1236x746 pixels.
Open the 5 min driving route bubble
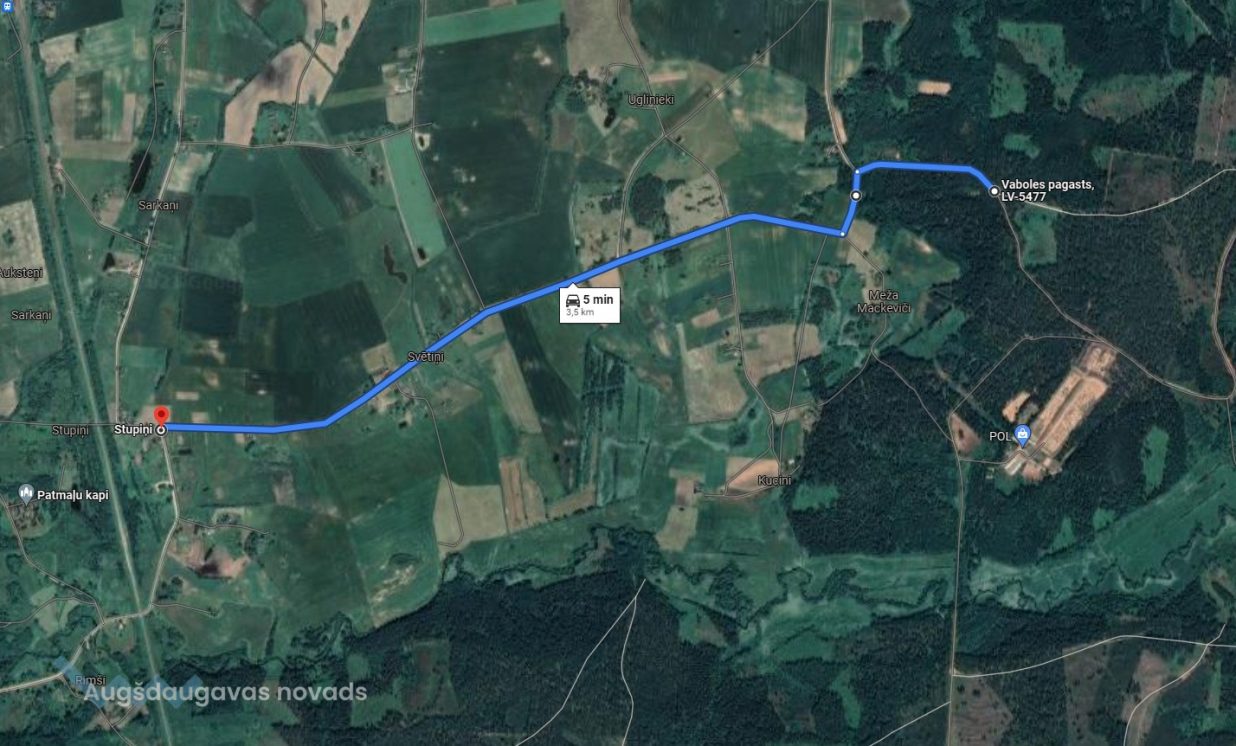coord(590,304)
